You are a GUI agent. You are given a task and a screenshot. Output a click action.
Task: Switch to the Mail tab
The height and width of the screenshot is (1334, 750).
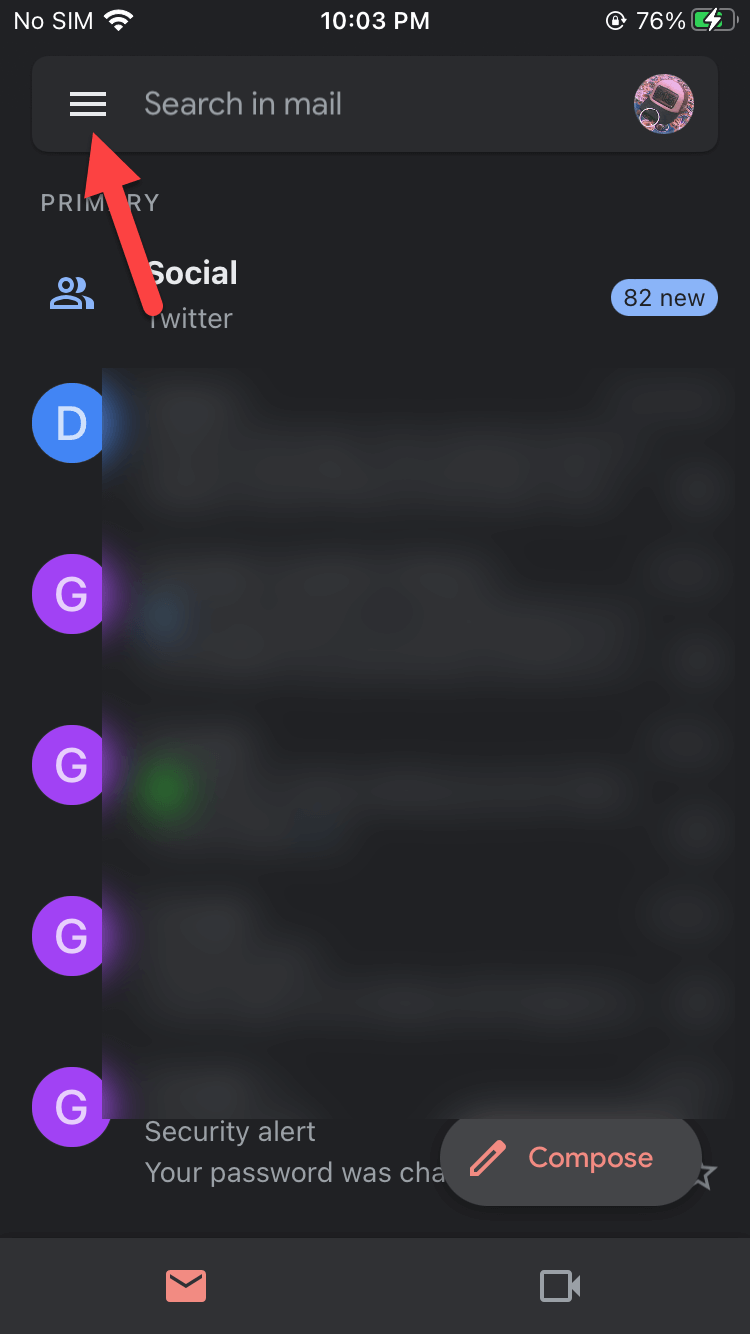pos(186,1285)
